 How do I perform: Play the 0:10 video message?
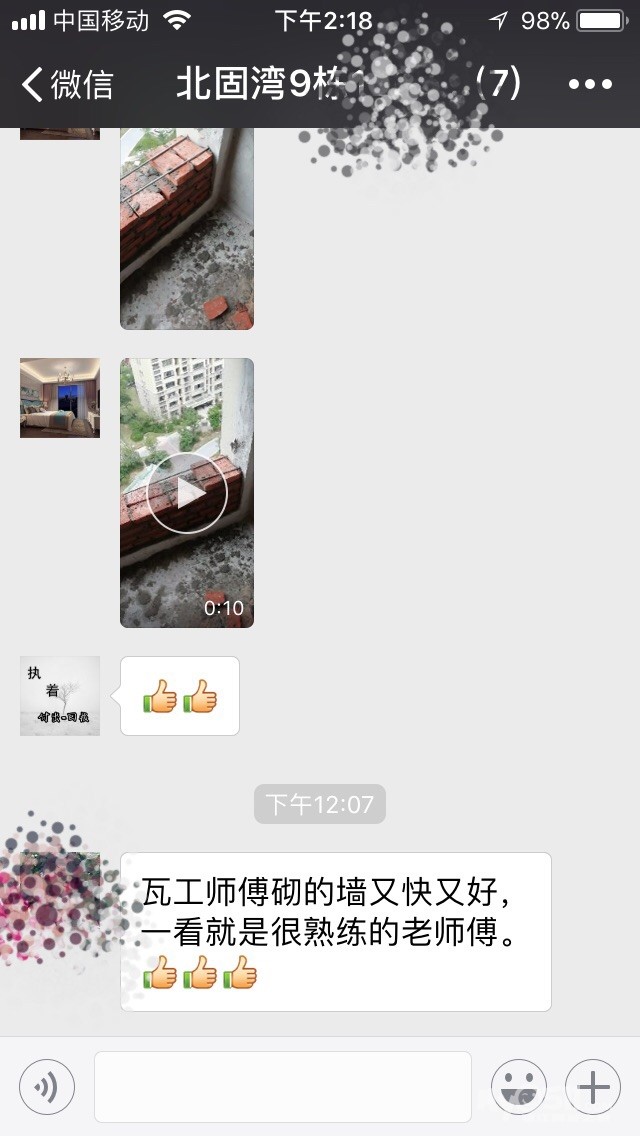pyautogui.click(x=187, y=493)
